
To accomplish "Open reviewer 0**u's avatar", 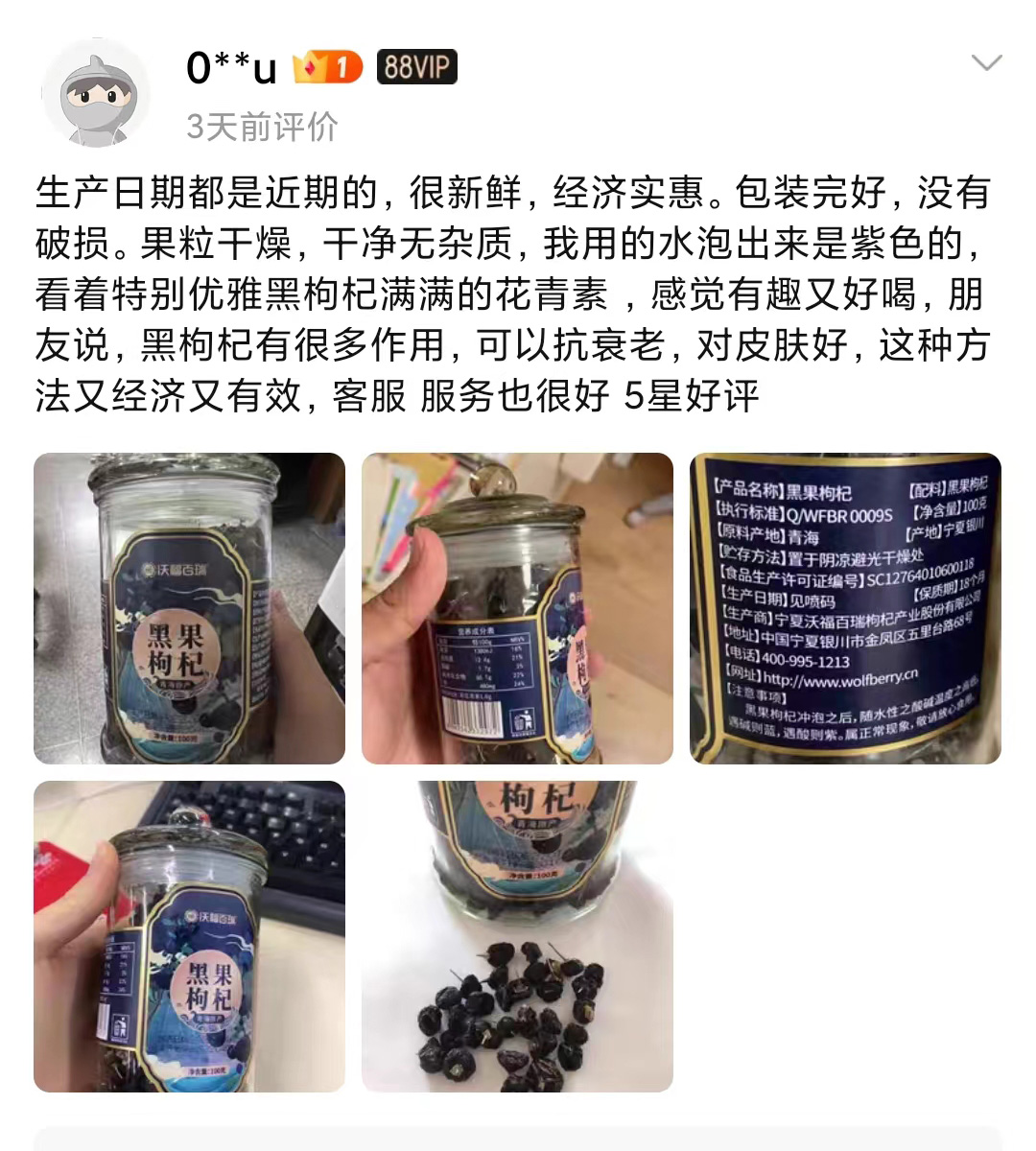I will click(x=96, y=94).
